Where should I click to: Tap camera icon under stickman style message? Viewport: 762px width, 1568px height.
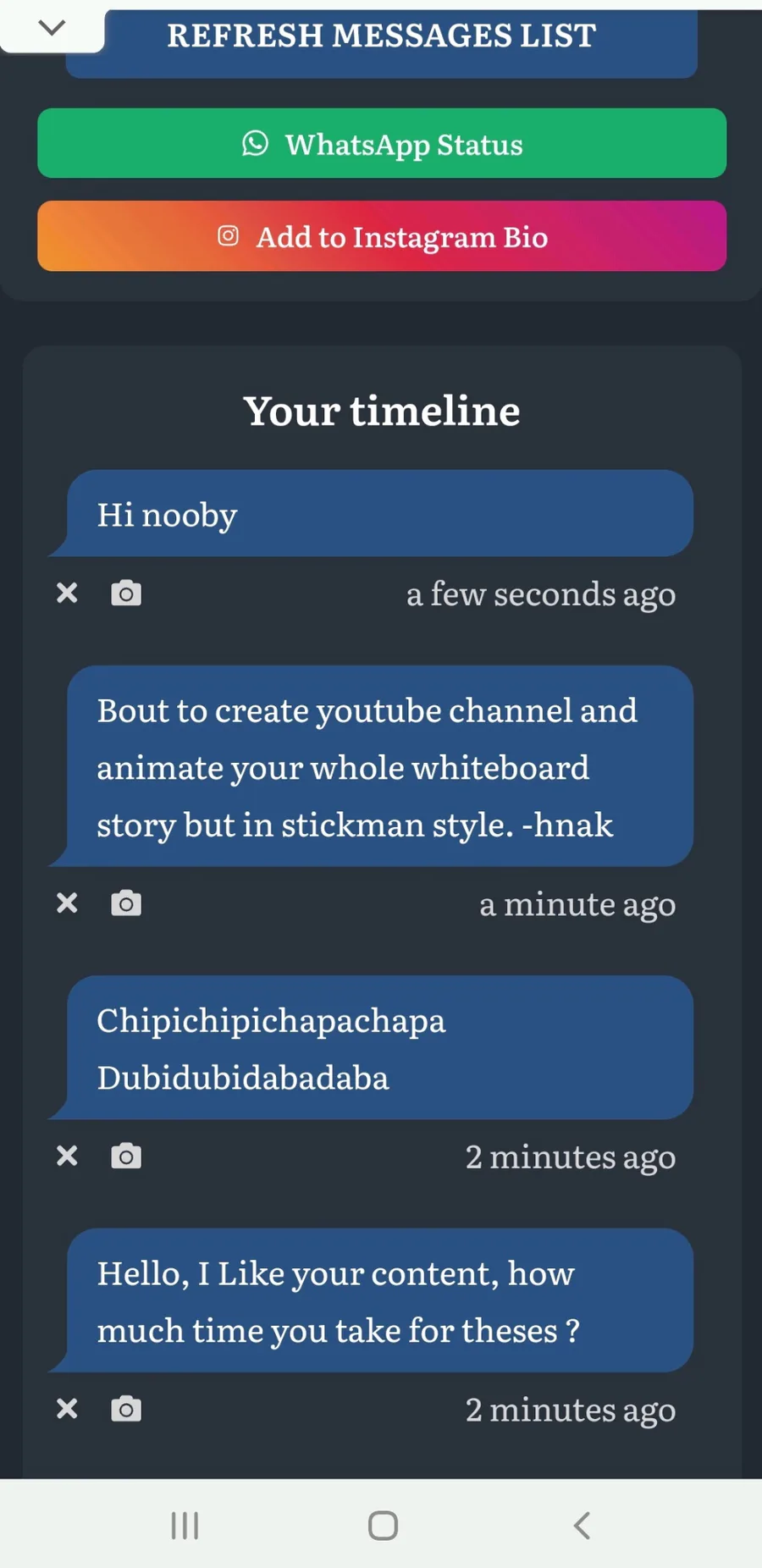[x=126, y=903]
